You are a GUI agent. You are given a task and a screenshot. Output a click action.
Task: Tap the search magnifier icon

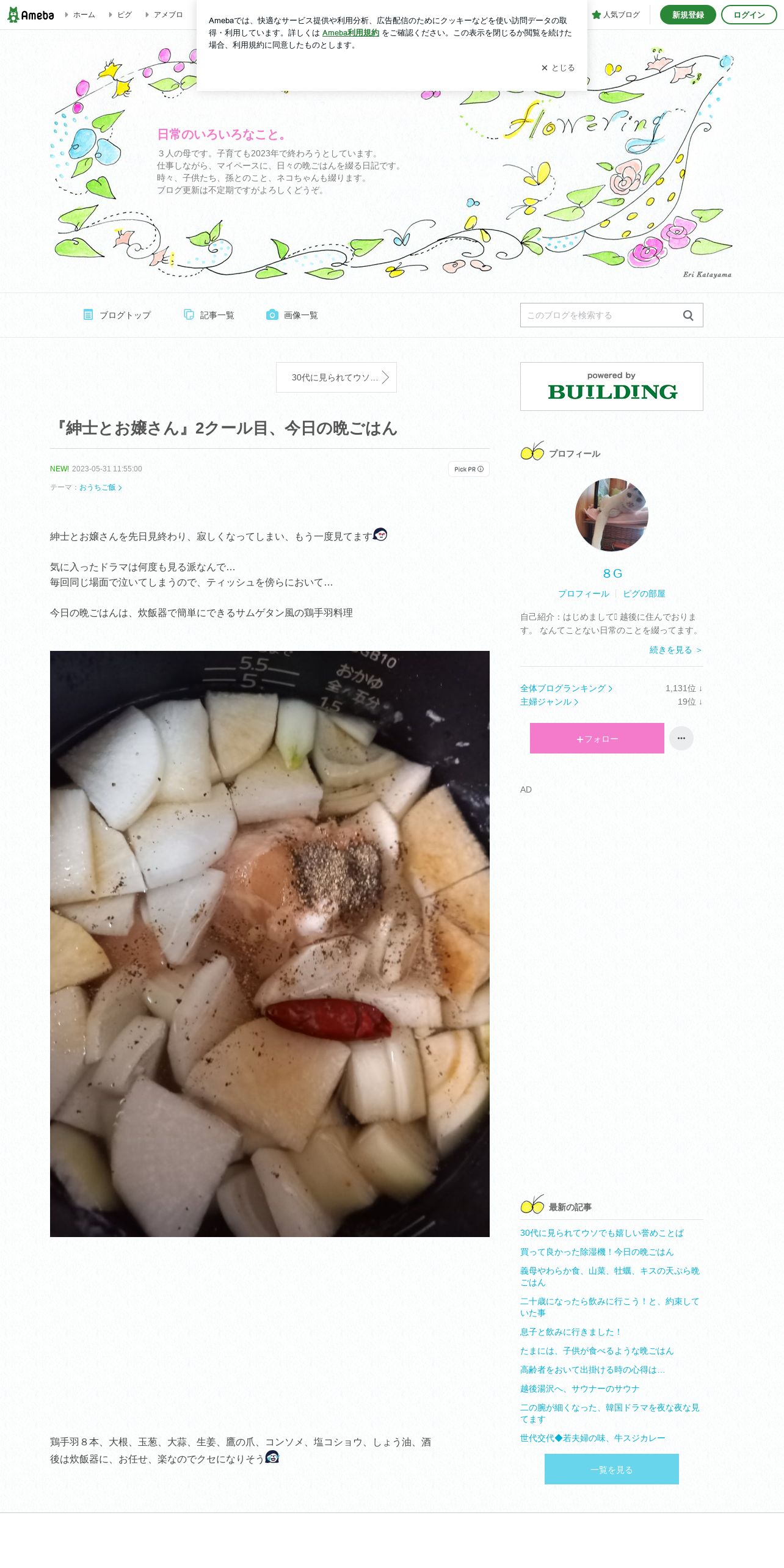click(688, 315)
